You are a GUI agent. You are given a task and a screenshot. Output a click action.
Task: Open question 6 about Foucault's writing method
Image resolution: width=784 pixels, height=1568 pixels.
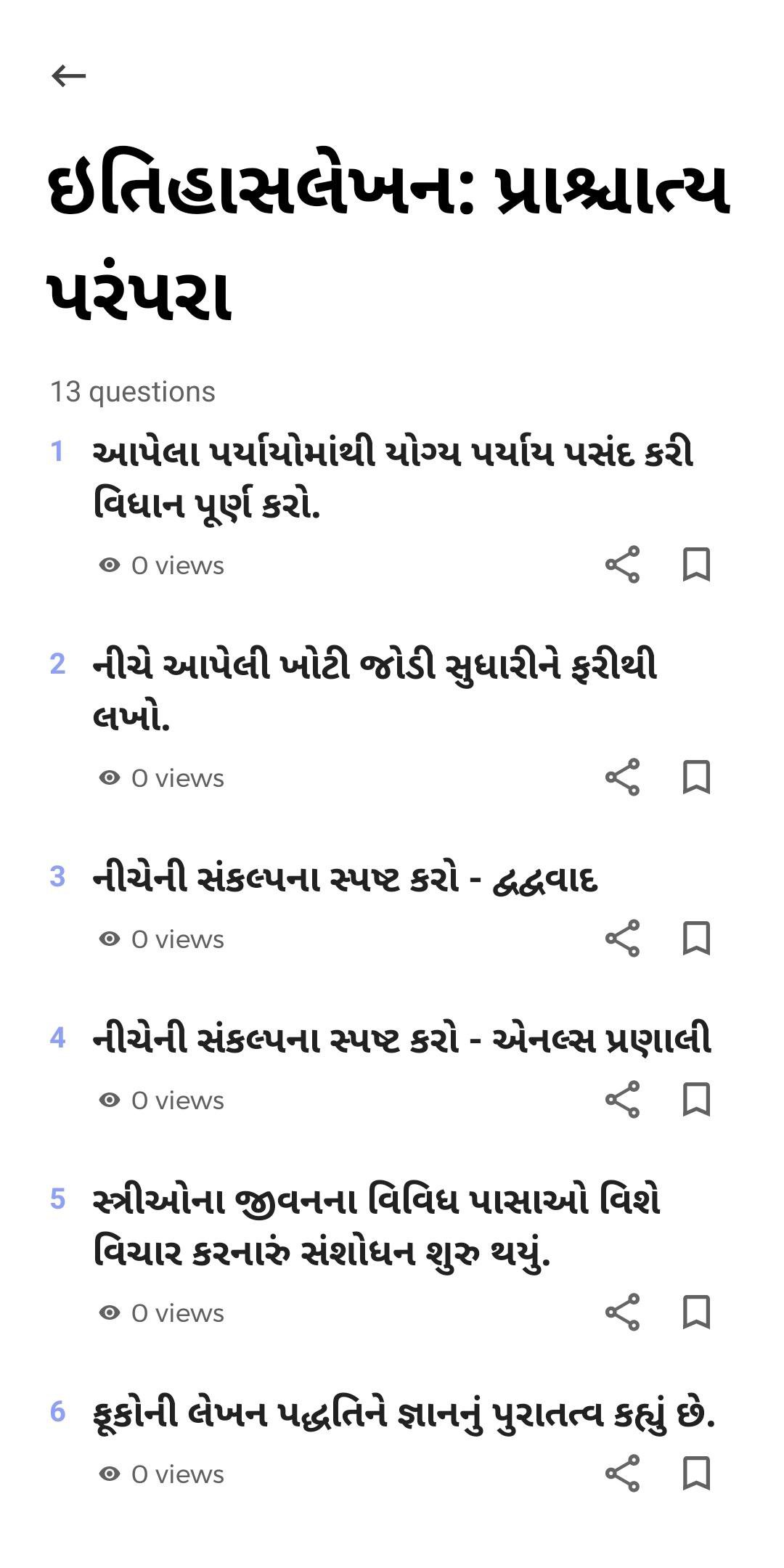[x=404, y=1414]
